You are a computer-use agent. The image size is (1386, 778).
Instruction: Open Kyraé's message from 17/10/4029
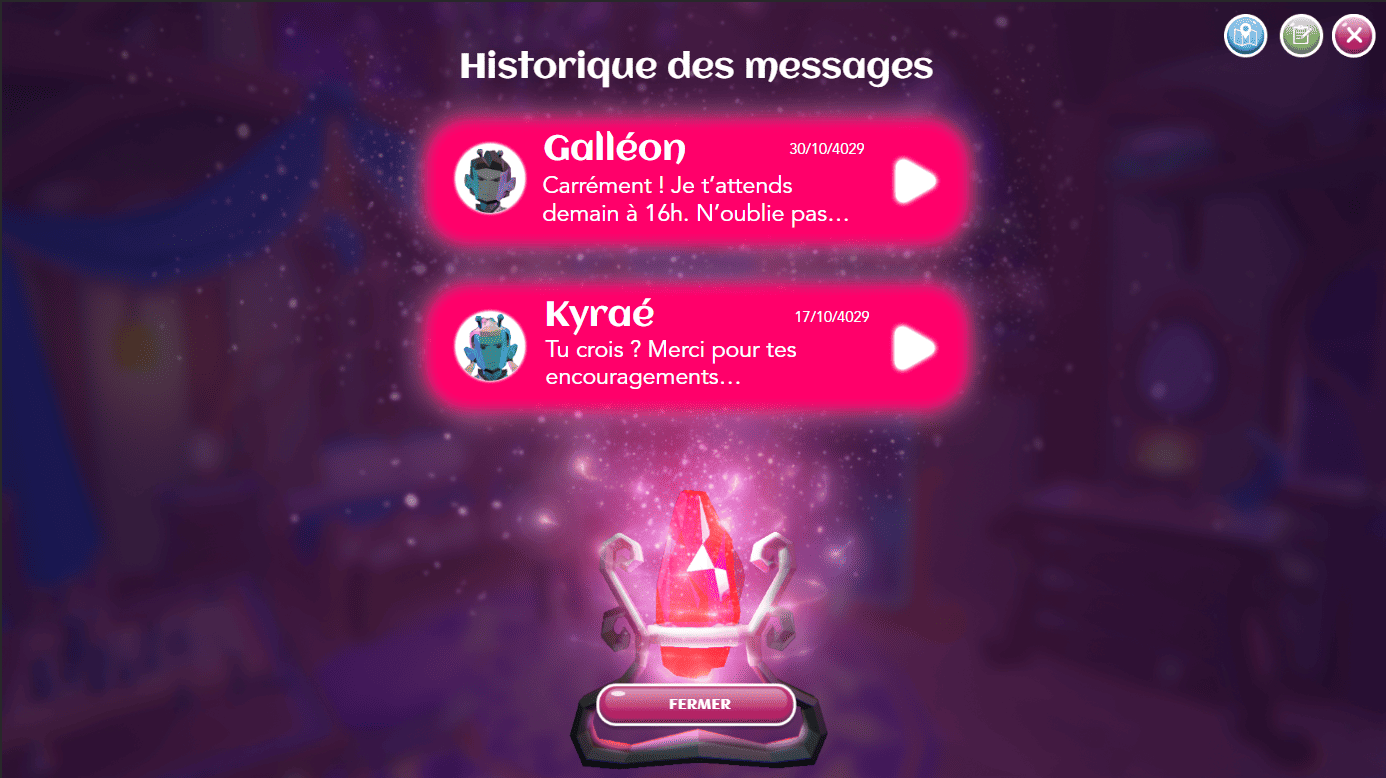click(x=680, y=348)
